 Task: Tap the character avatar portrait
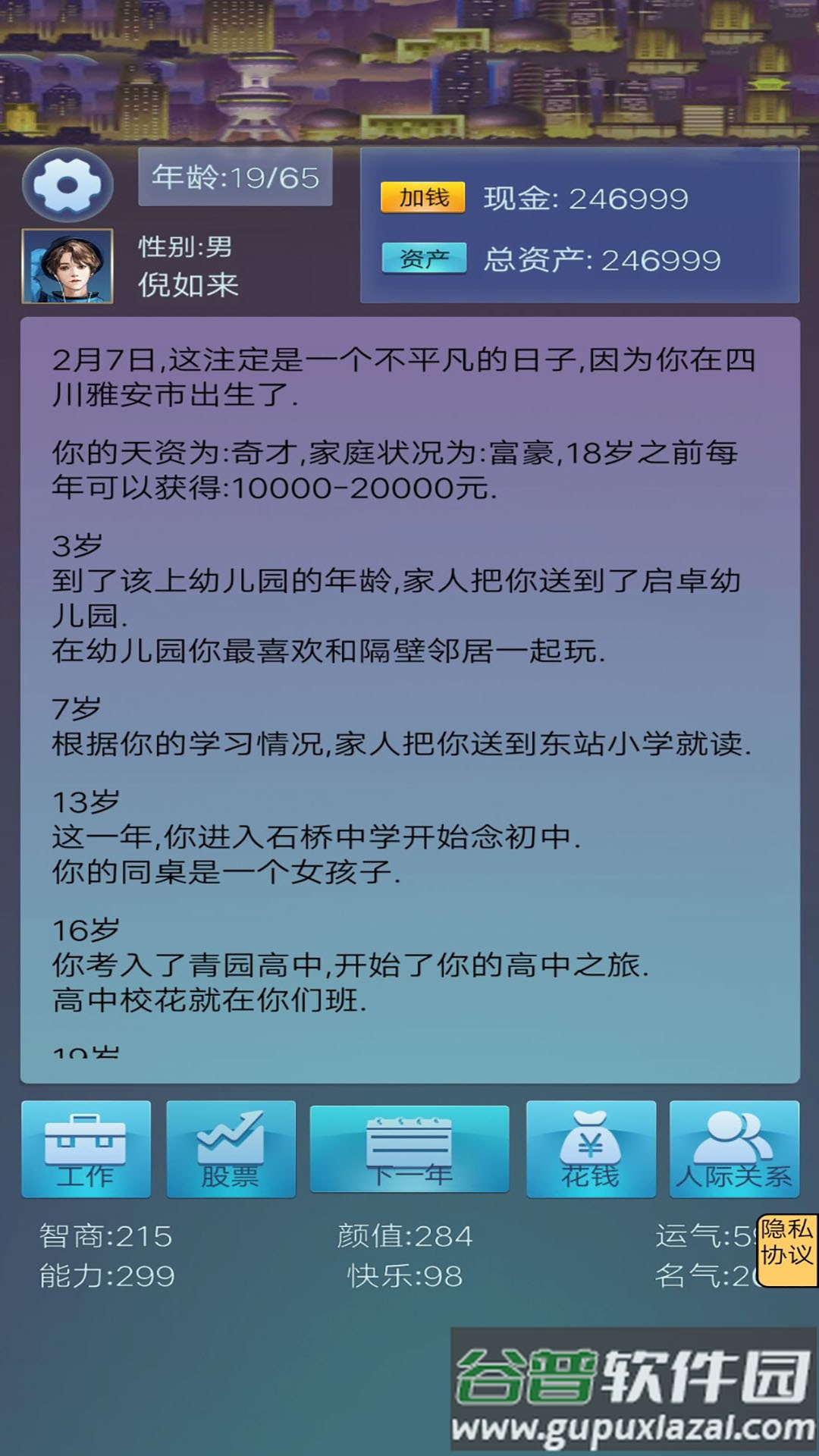click(67, 266)
